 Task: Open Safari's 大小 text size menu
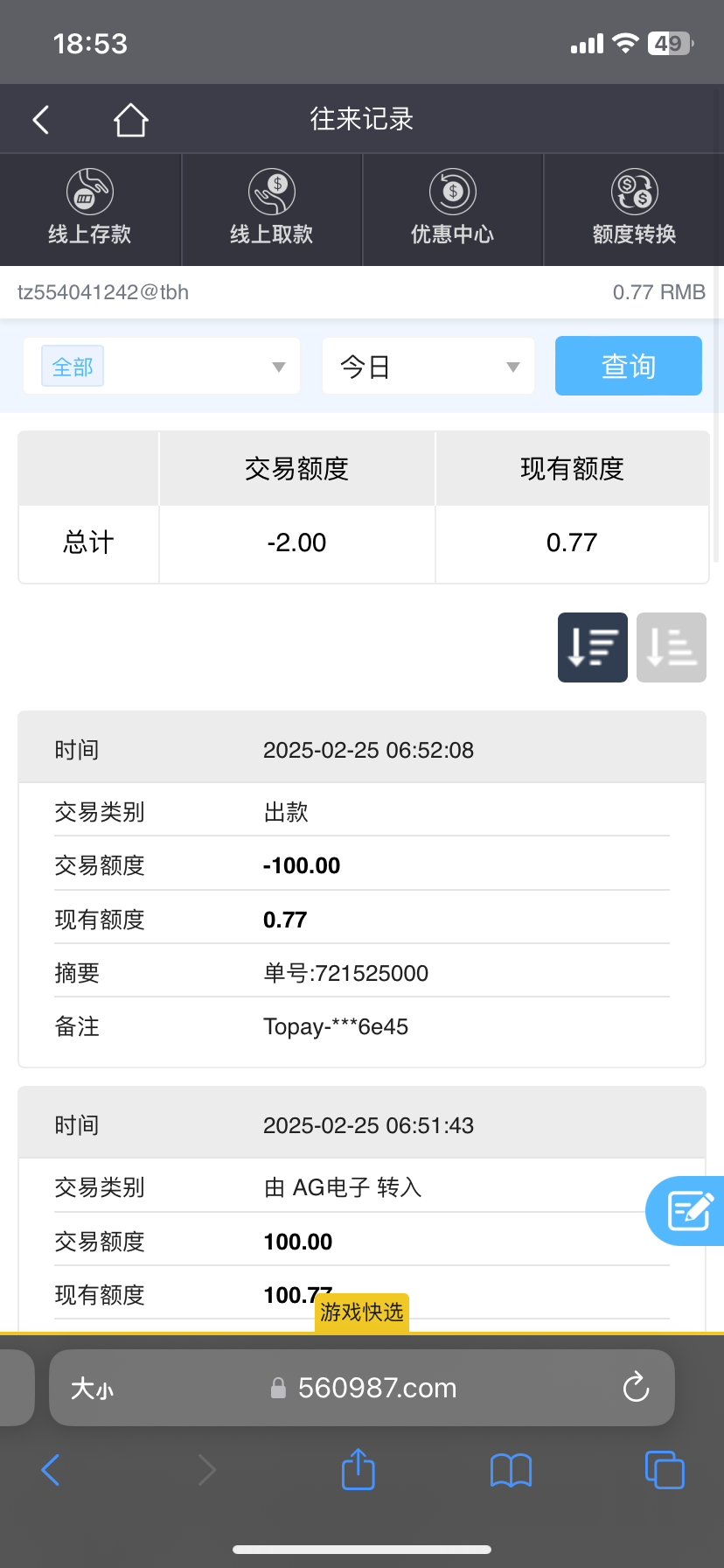click(92, 1389)
